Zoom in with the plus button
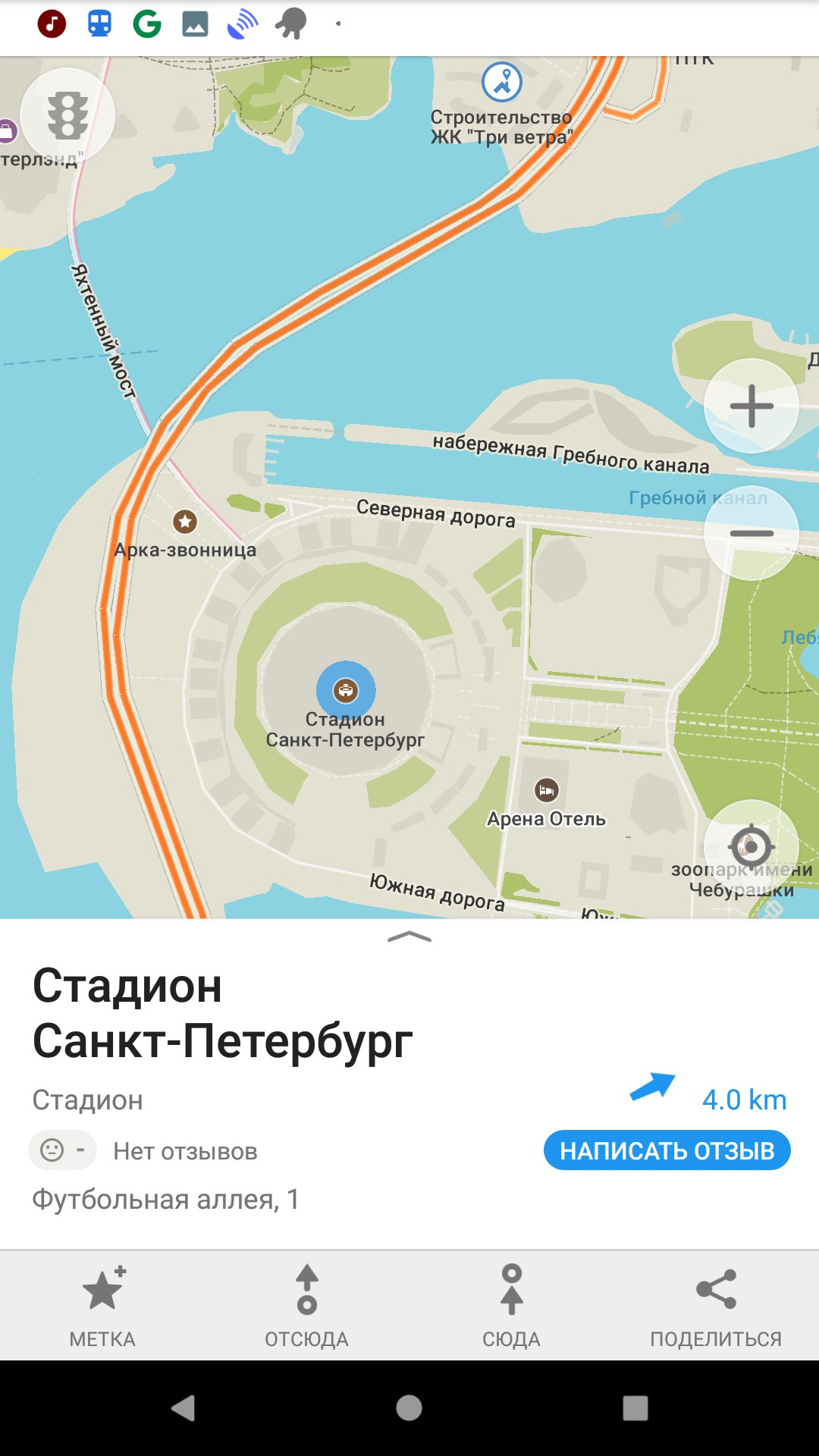 click(752, 406)
